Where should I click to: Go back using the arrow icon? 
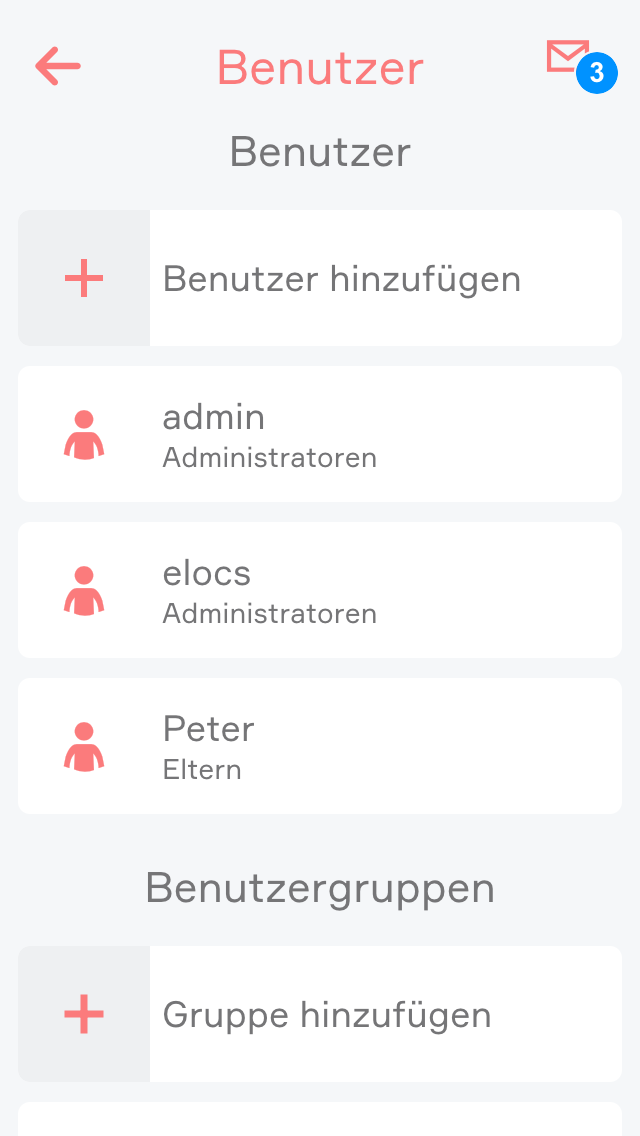58,67
